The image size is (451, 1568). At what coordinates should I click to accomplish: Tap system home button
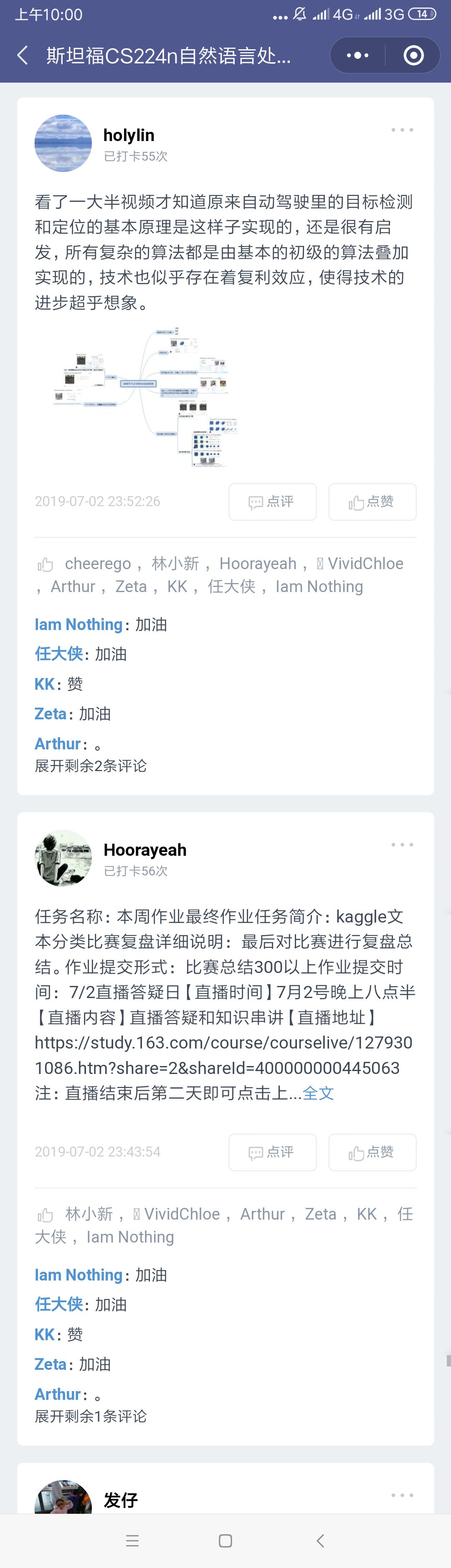(225, 1540)
